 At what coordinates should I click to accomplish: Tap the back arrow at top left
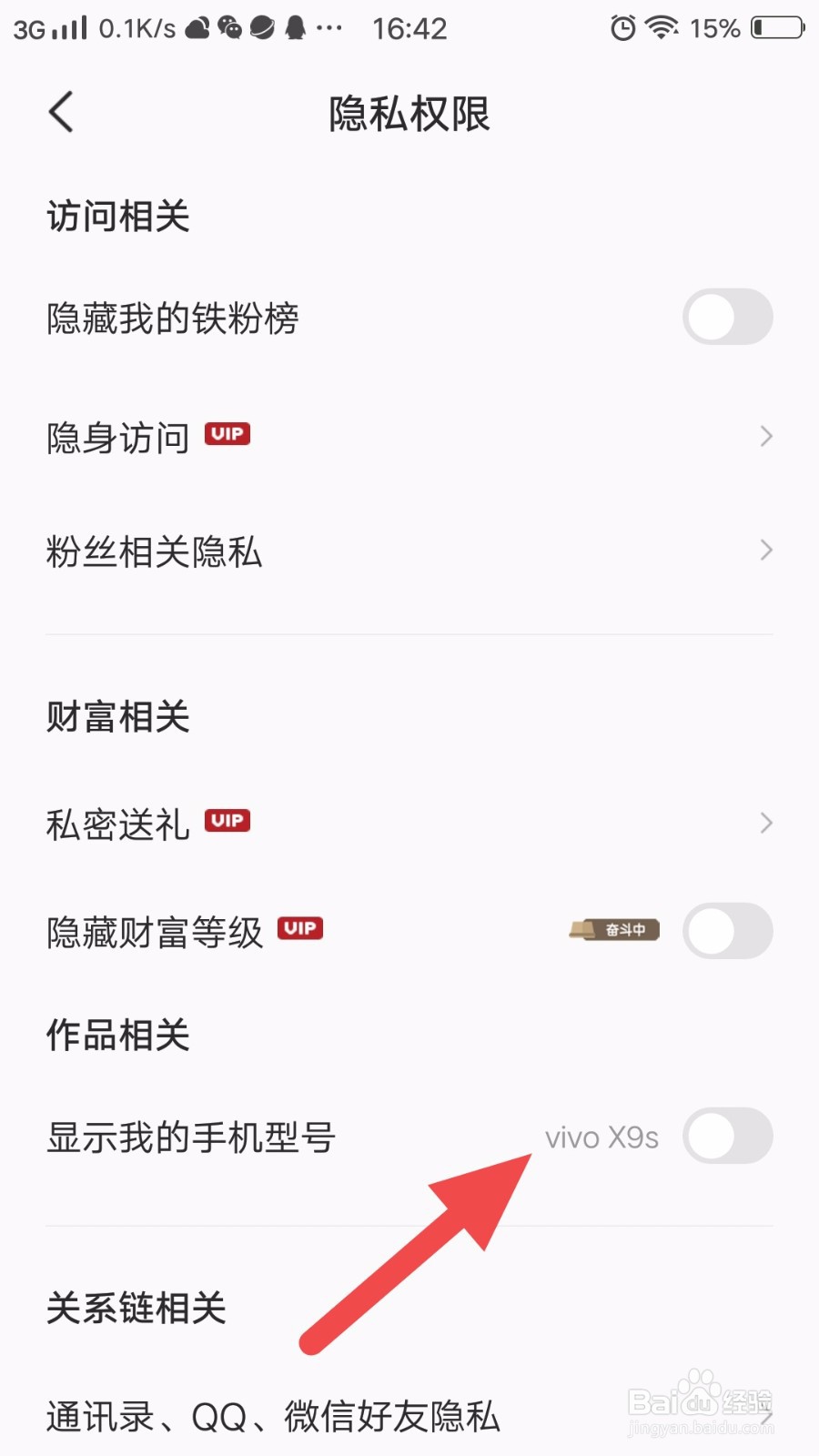click(60, 111)
